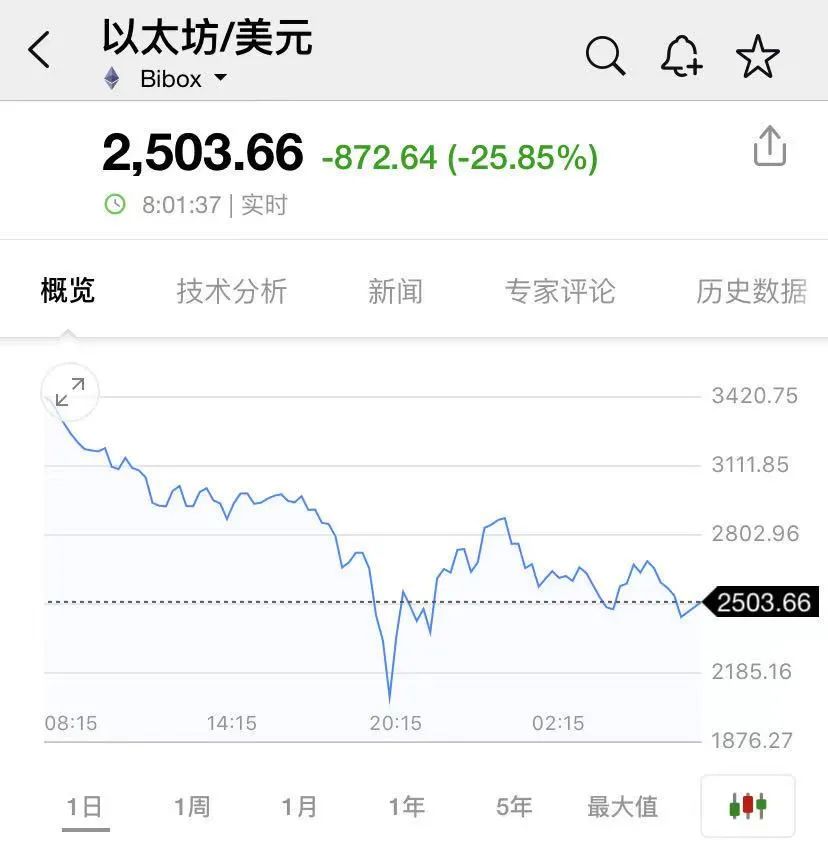The height and width of the screenshot is (856, 828).
Task: Expand the chart to full screen
Action: point(70,392)
